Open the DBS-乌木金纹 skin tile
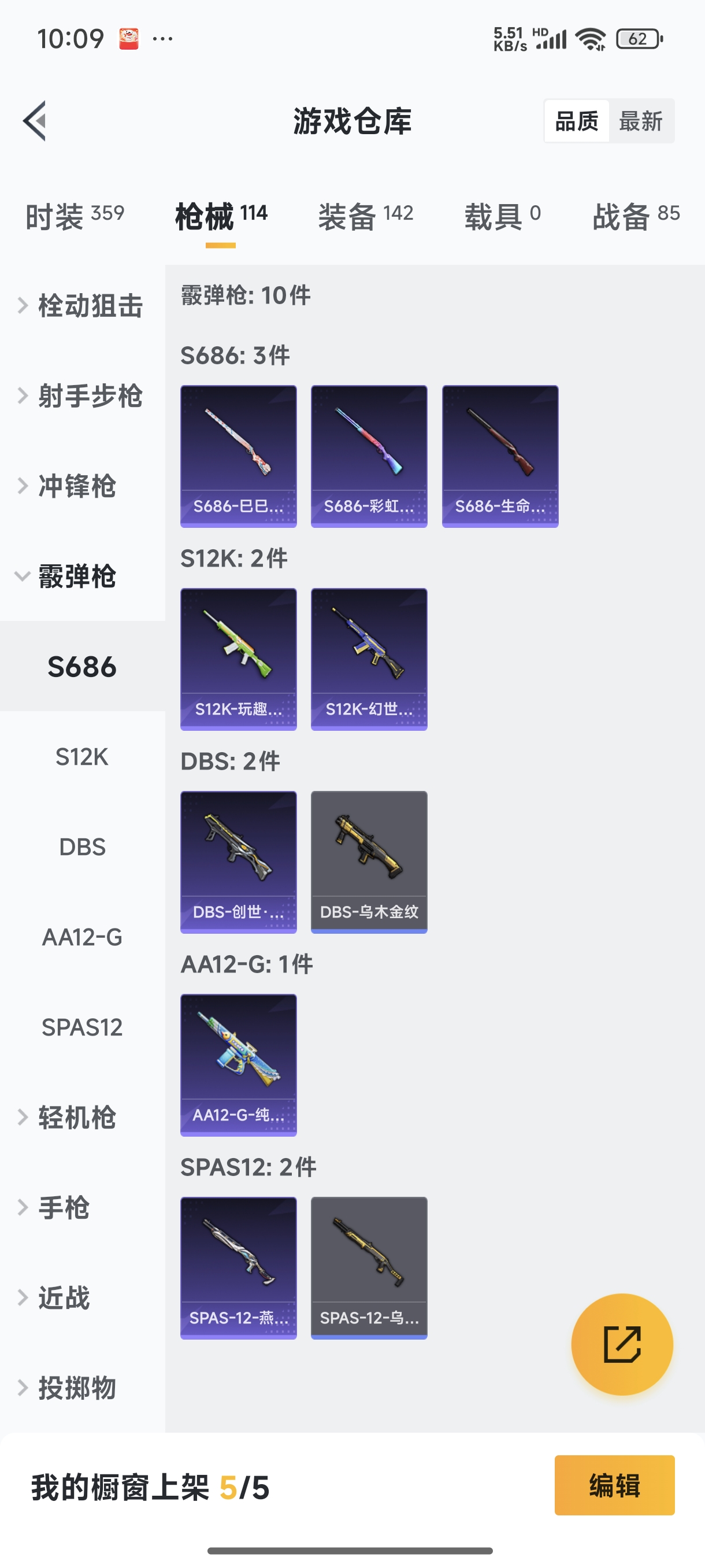The image size is (705, 1568). pos(369,861)
